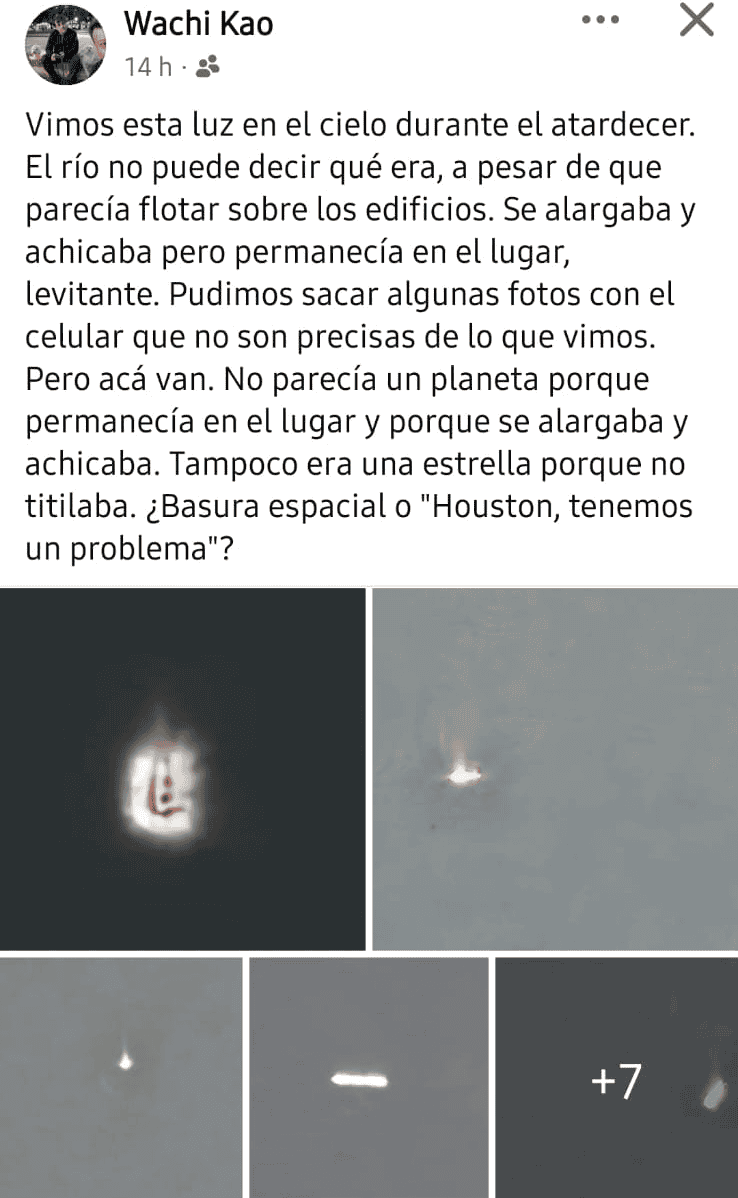The height and width of the screenshot is (1198, 738).
Task: Open Wachi Kao's profile name link
Action: tap(198, 24)
